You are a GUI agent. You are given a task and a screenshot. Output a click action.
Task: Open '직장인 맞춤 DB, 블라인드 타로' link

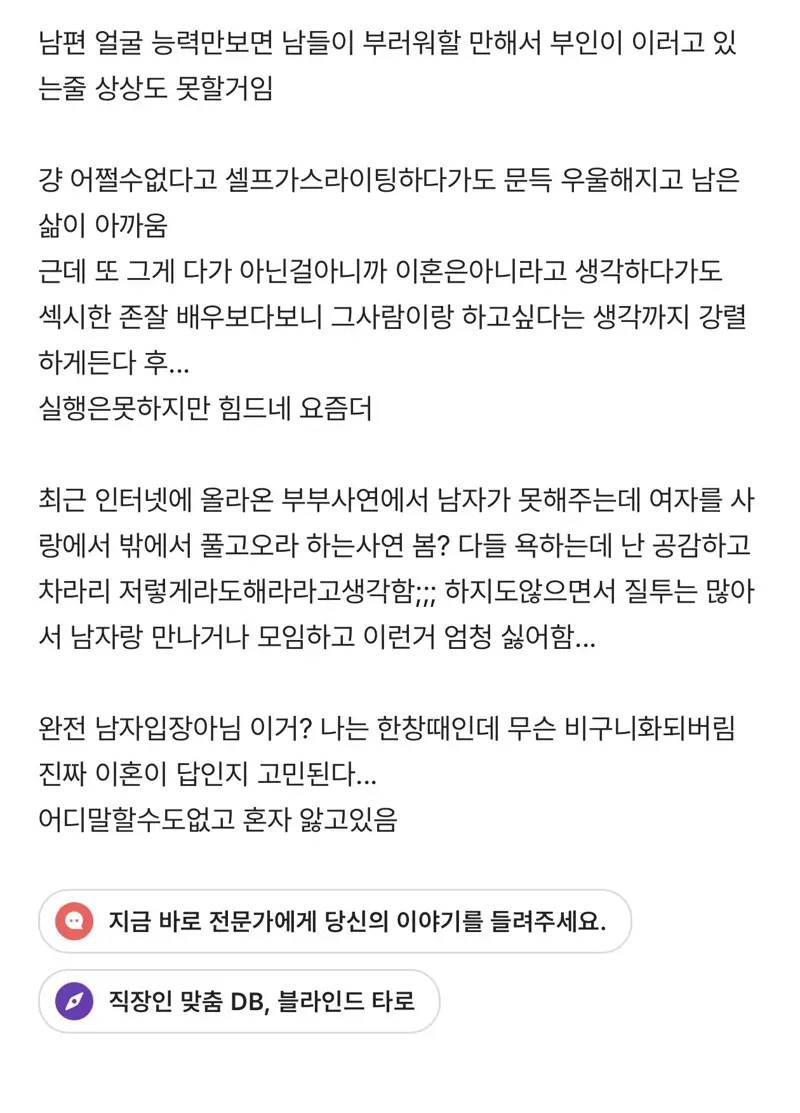point(239,1001)
